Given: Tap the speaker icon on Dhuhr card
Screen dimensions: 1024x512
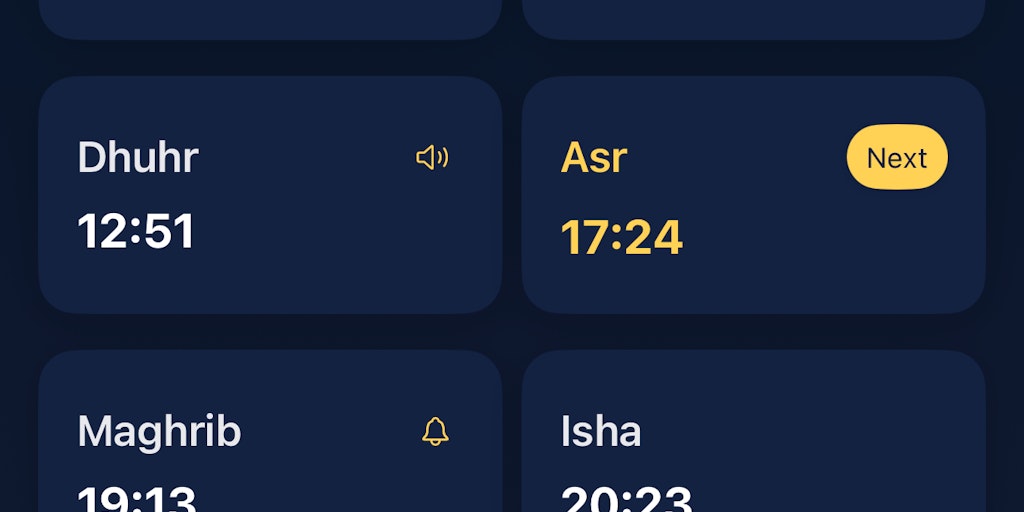Looking at the screenshot, I should (x=432, y=158).
